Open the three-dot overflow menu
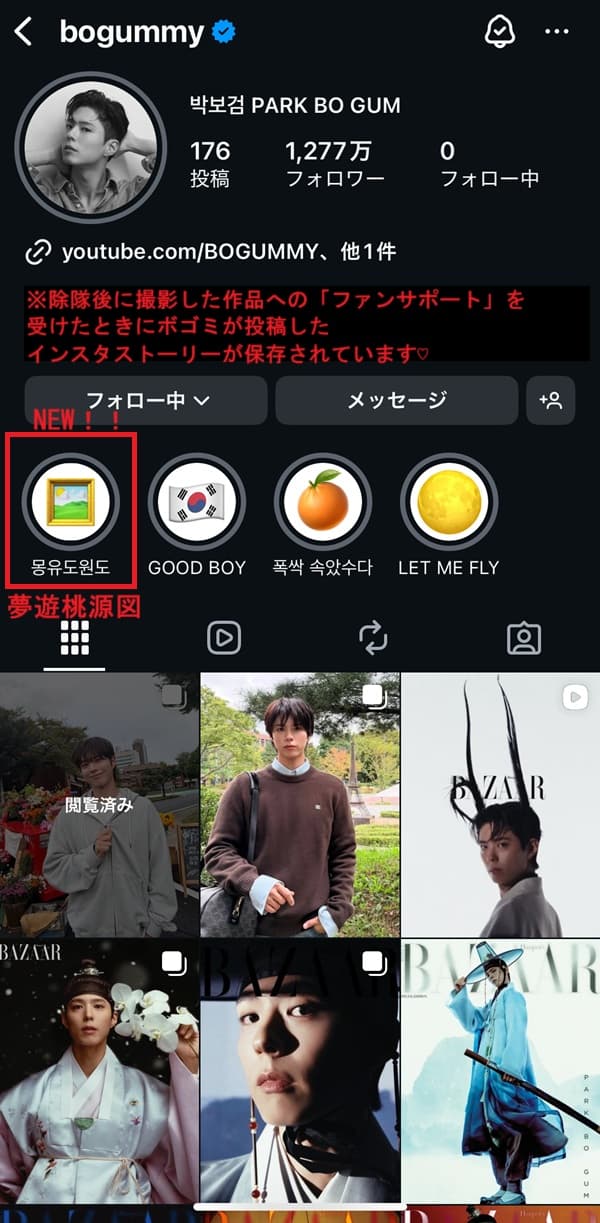 pyautogui.click(x=556, y=32)
